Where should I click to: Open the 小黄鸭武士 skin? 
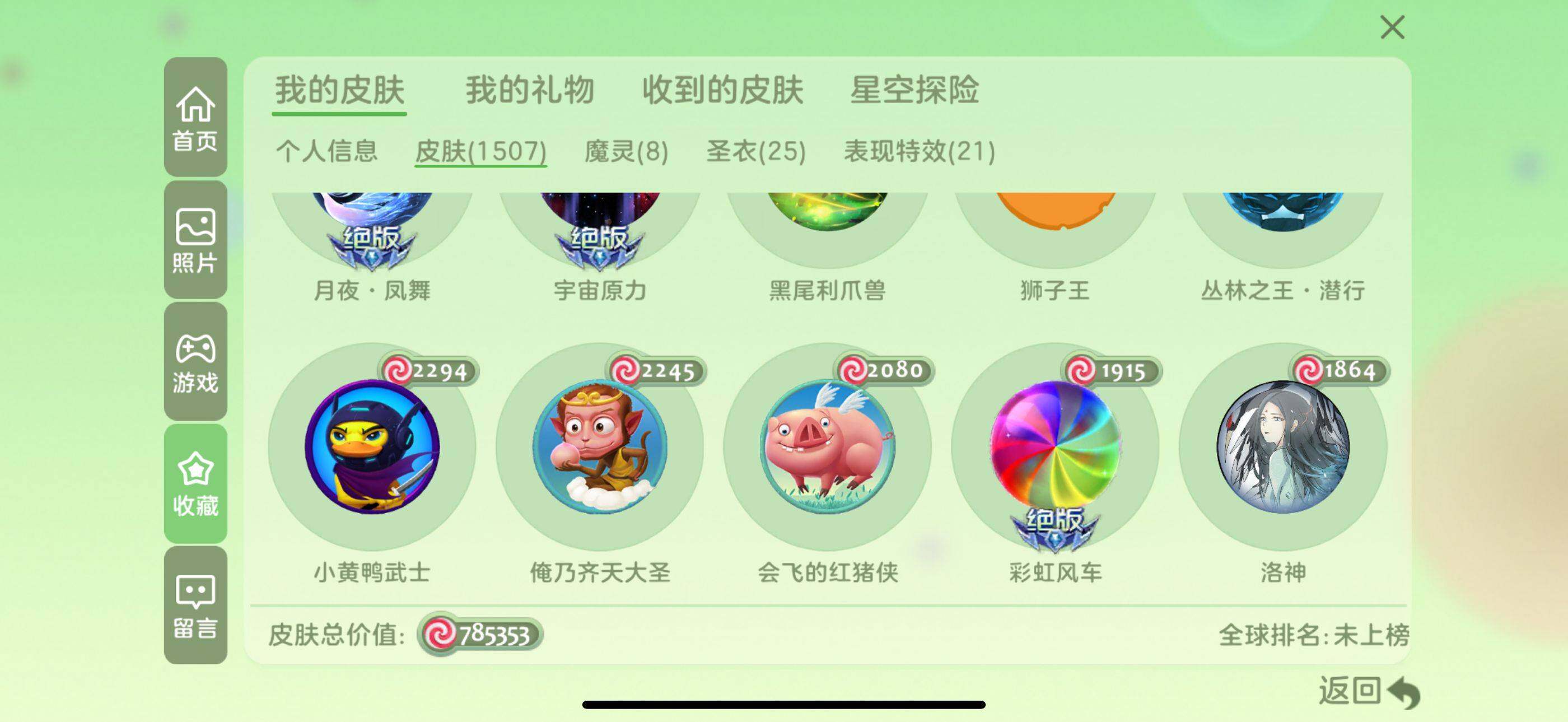pyautogui.click(x=372, y=448)
